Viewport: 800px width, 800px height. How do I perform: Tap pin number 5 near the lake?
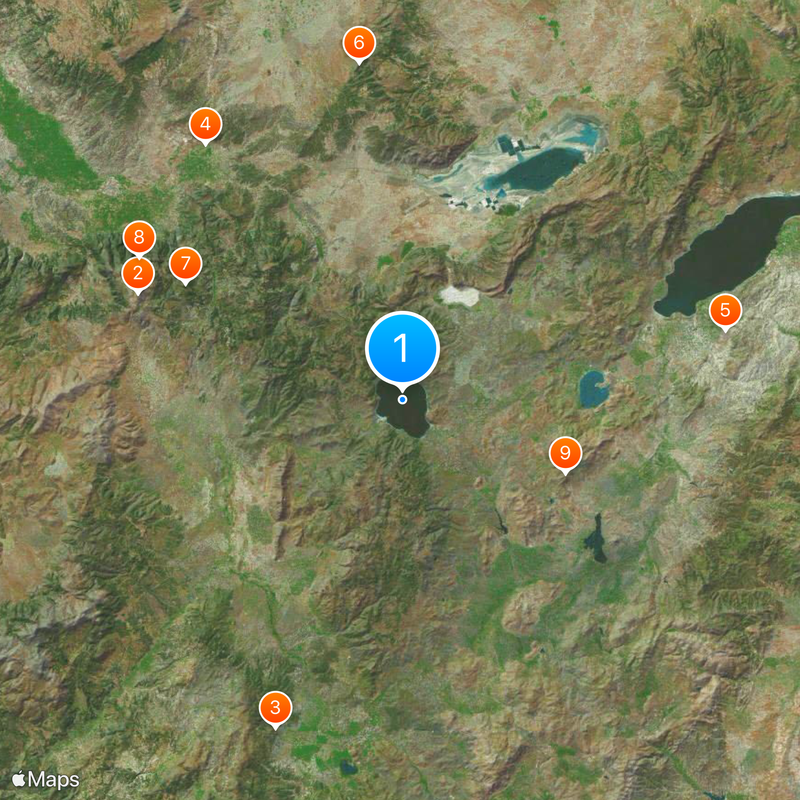725,310
